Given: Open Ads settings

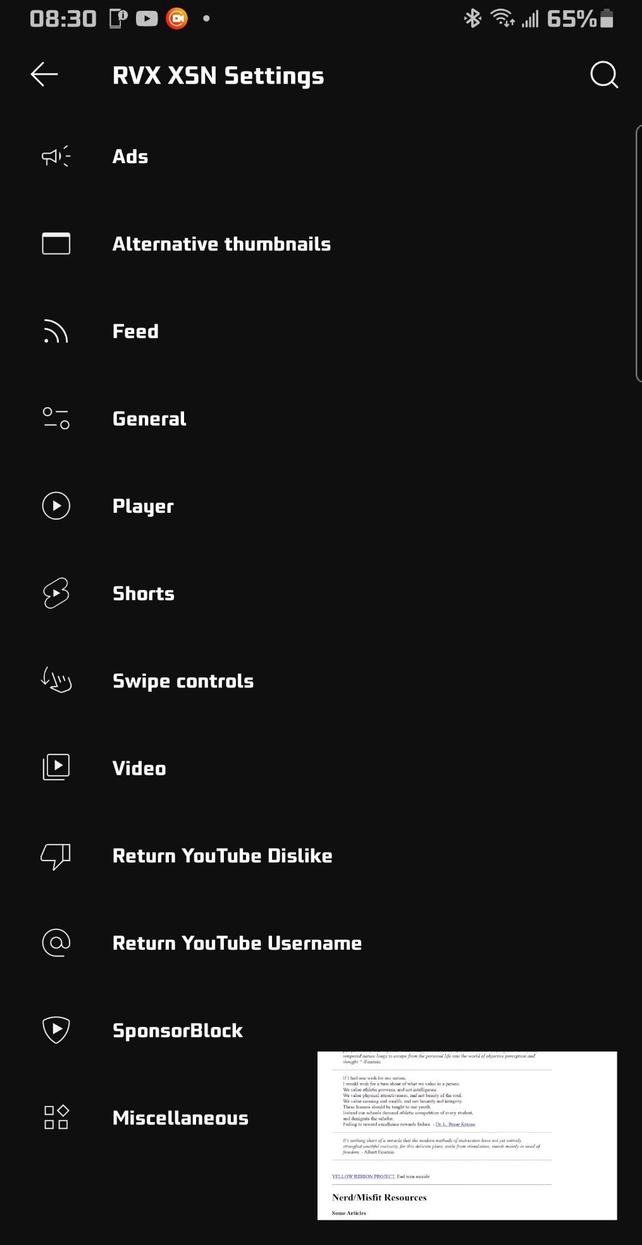Looking at the screenshot, I should tap(130, 157).
